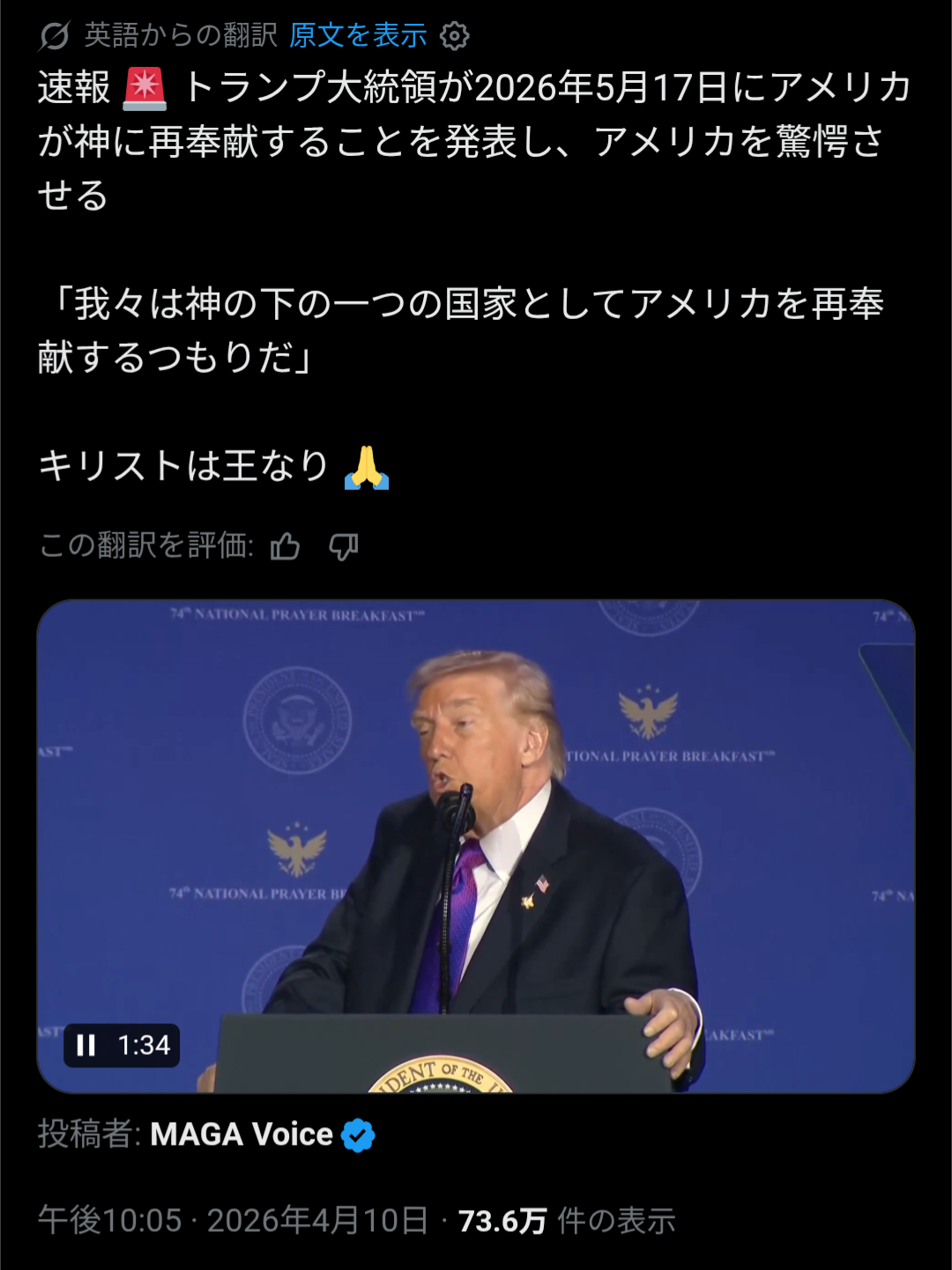Pause the playing video
952x1270 pixels.
(x=86, y=1045)
